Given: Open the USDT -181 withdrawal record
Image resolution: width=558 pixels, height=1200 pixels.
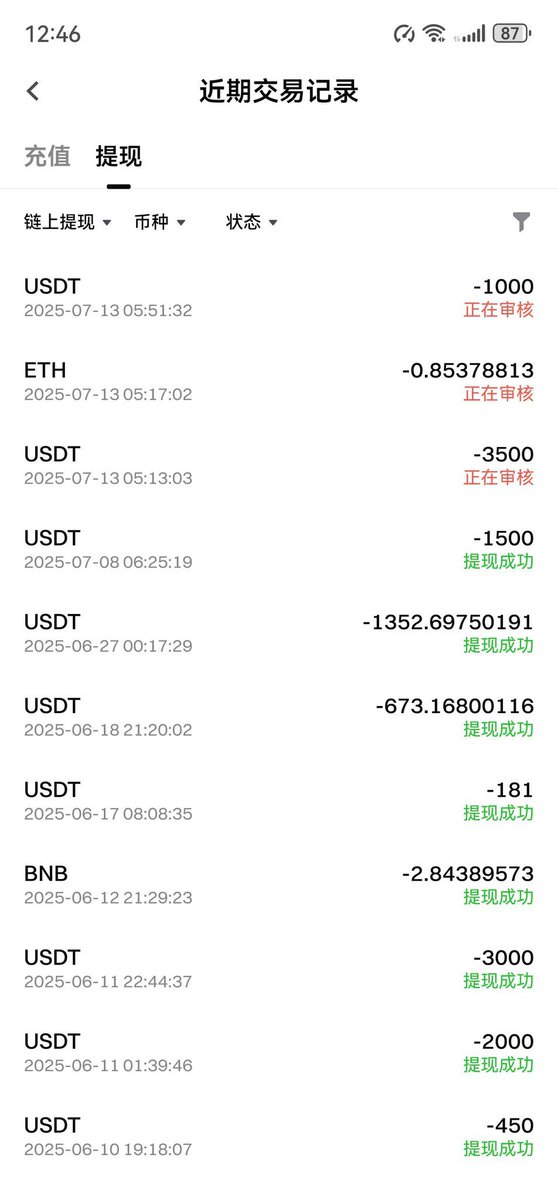Looking at the screenshot, I should point(279,802).
